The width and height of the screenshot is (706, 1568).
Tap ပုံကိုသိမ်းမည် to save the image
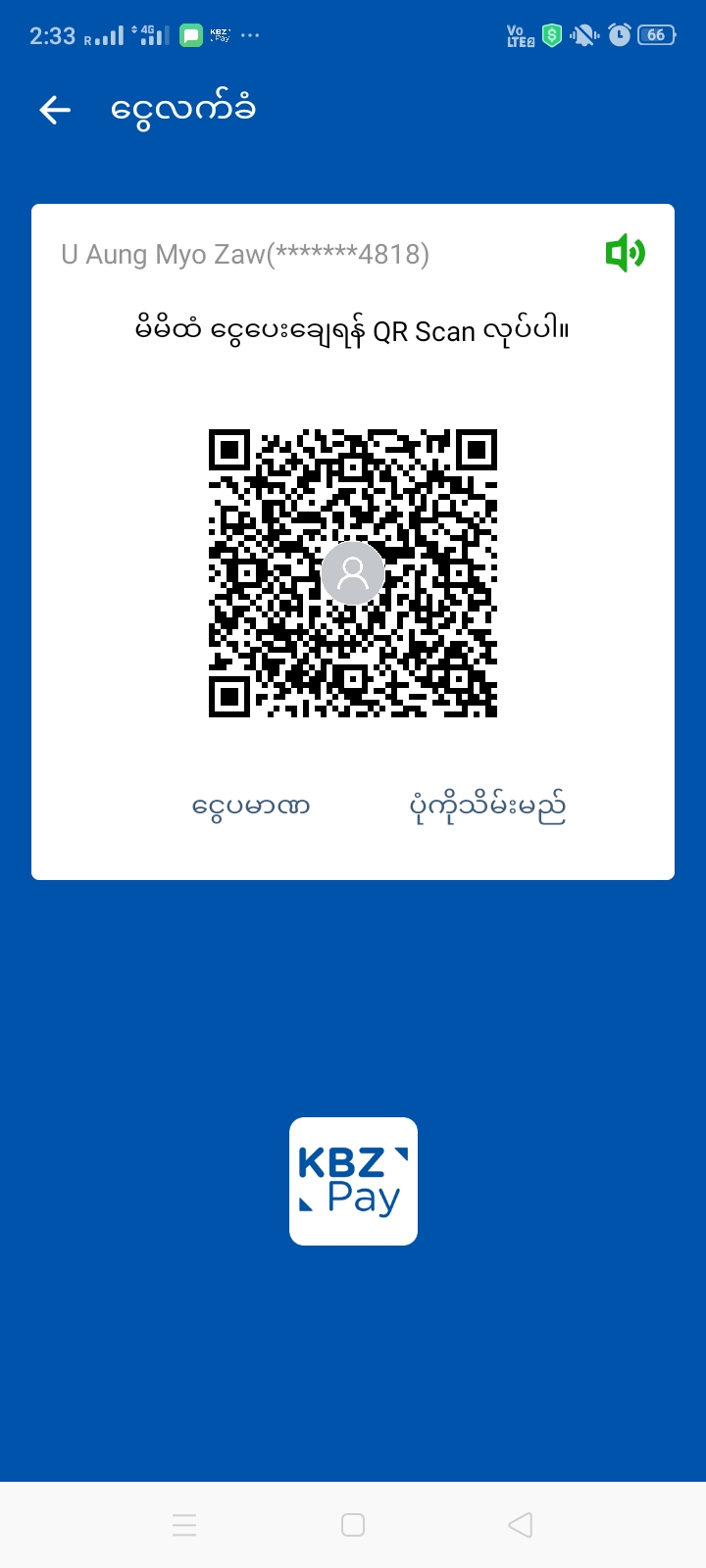(x=487, y=807)
